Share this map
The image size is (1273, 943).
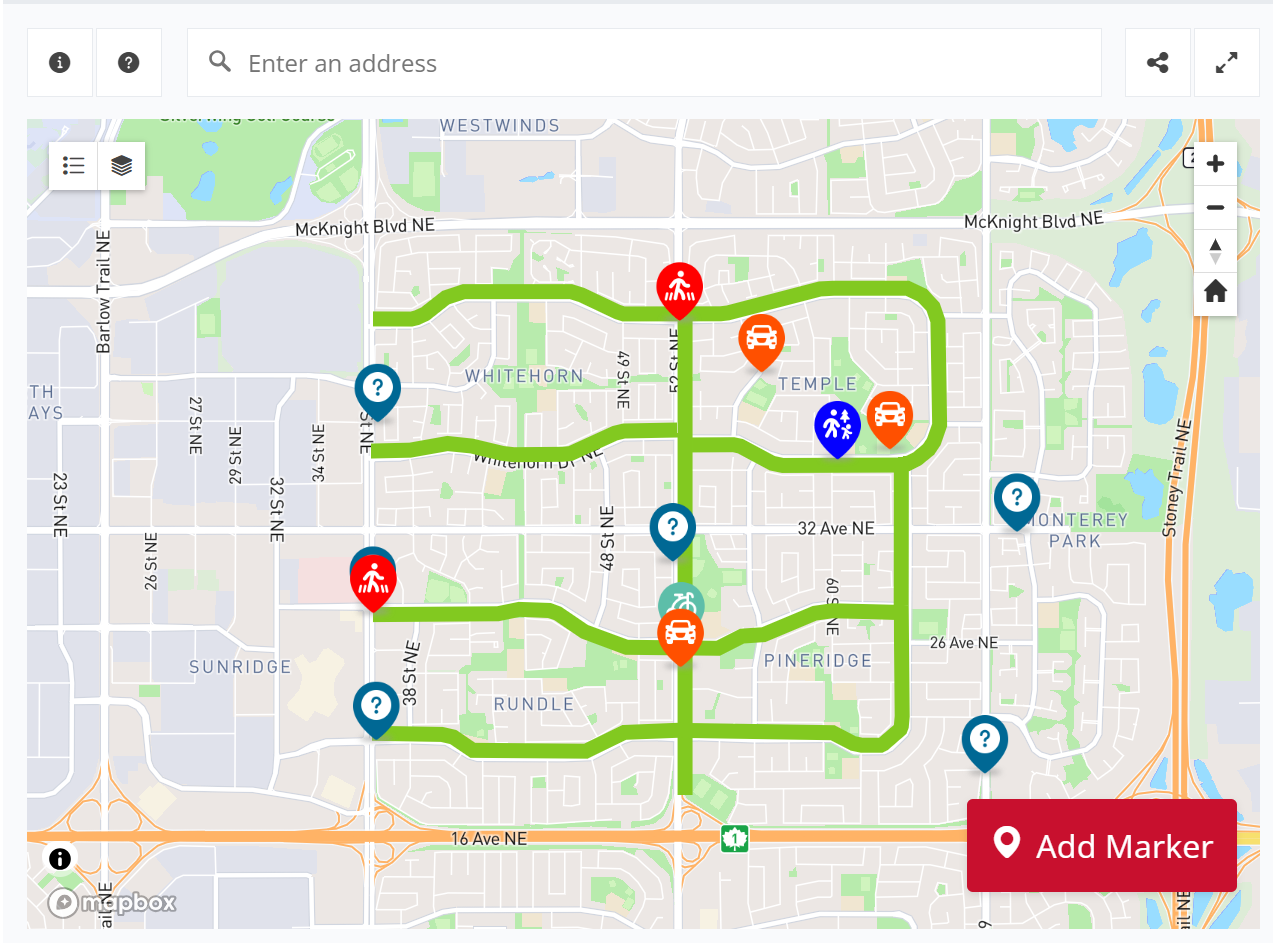(x=1158, y=63)
